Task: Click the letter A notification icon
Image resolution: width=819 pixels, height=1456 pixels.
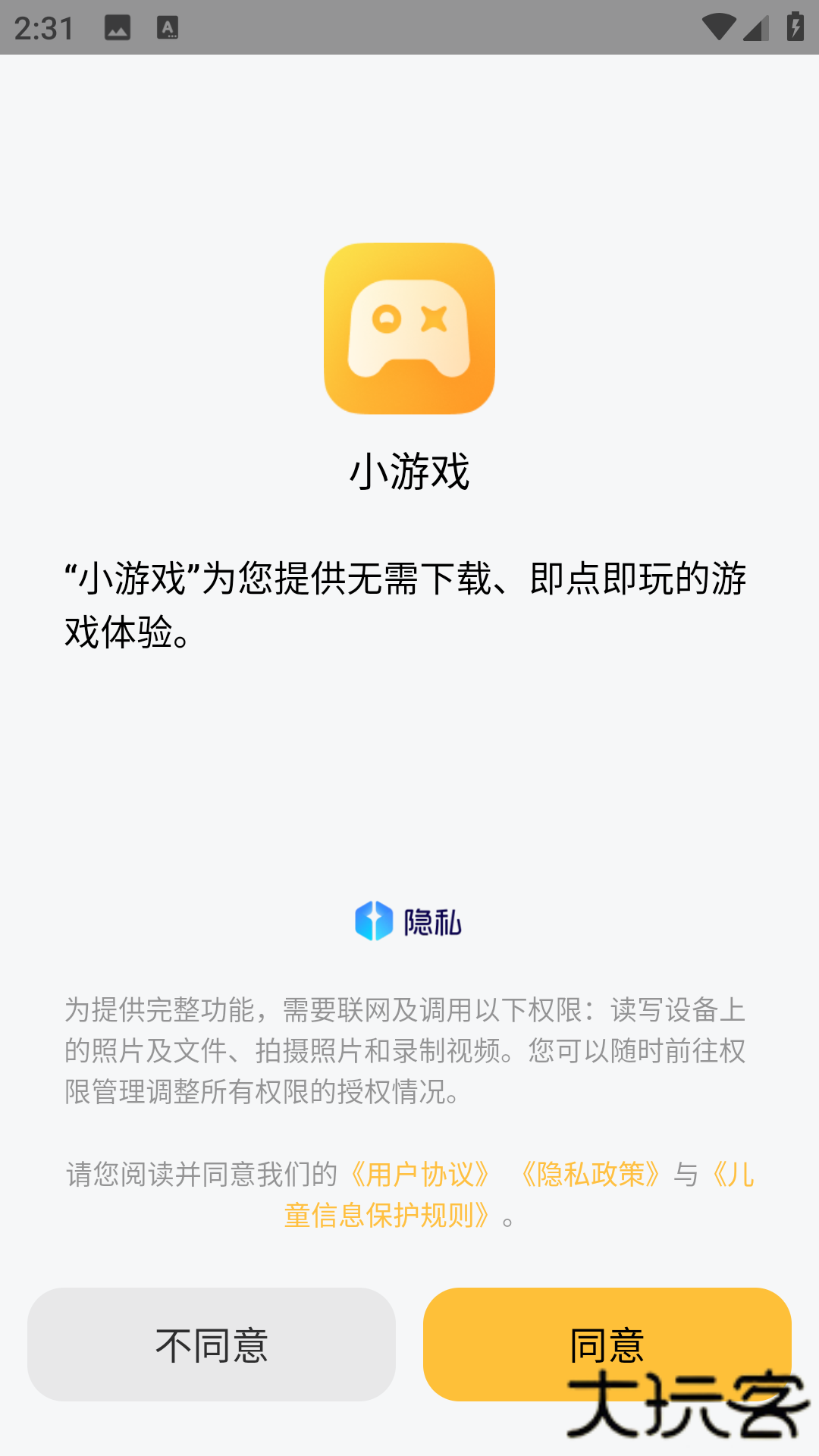Action: (167, 27)
